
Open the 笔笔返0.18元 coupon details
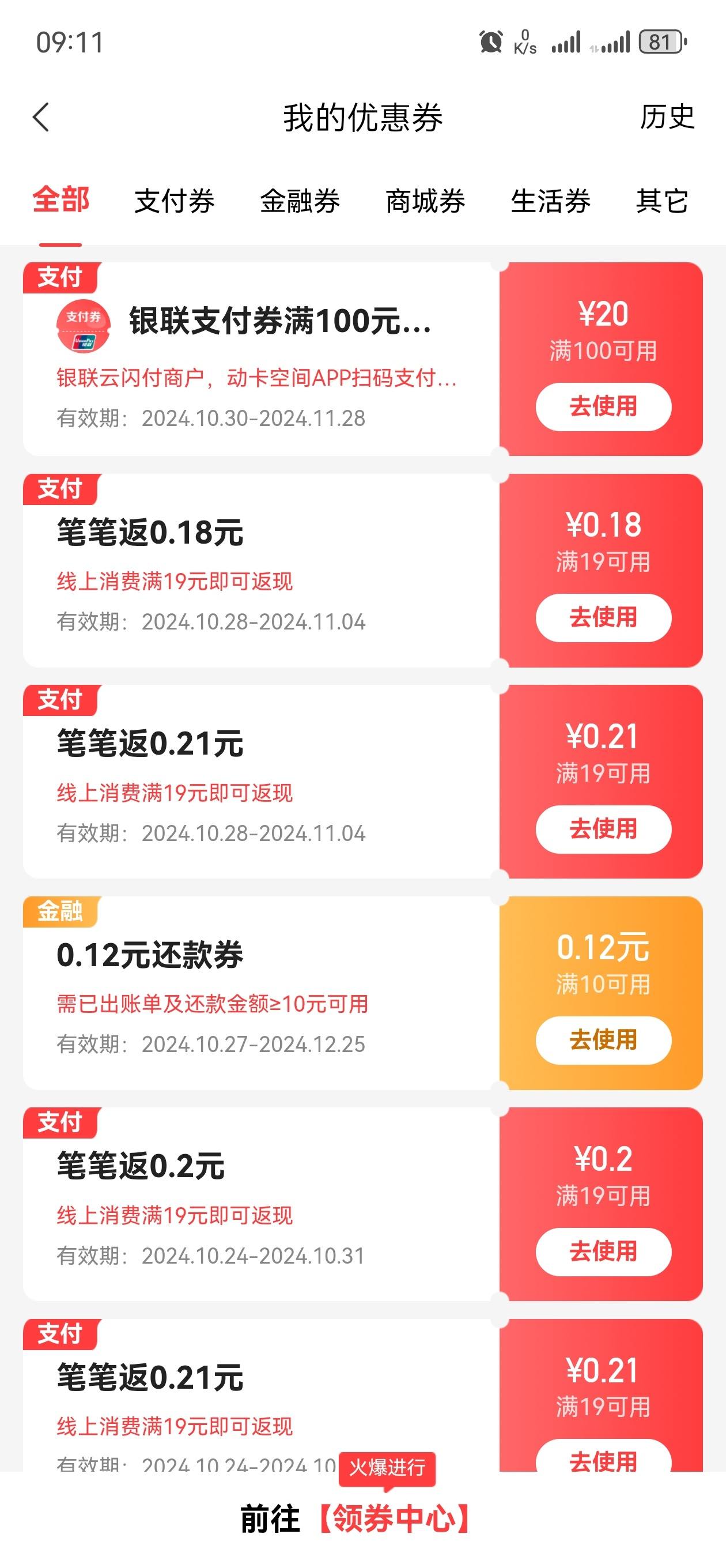(x=261, y=570)
